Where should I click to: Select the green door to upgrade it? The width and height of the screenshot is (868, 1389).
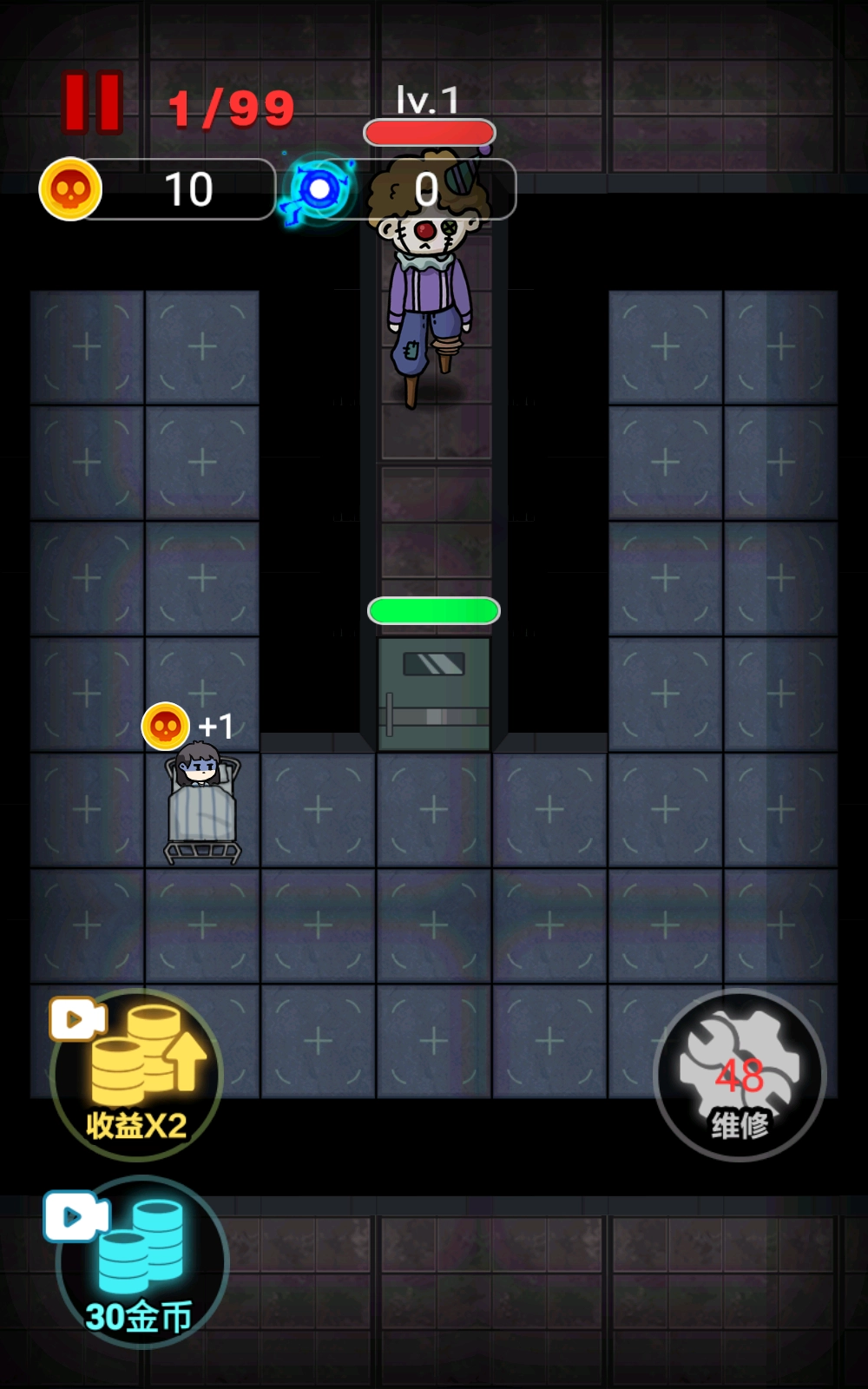(x=434, y=694)
